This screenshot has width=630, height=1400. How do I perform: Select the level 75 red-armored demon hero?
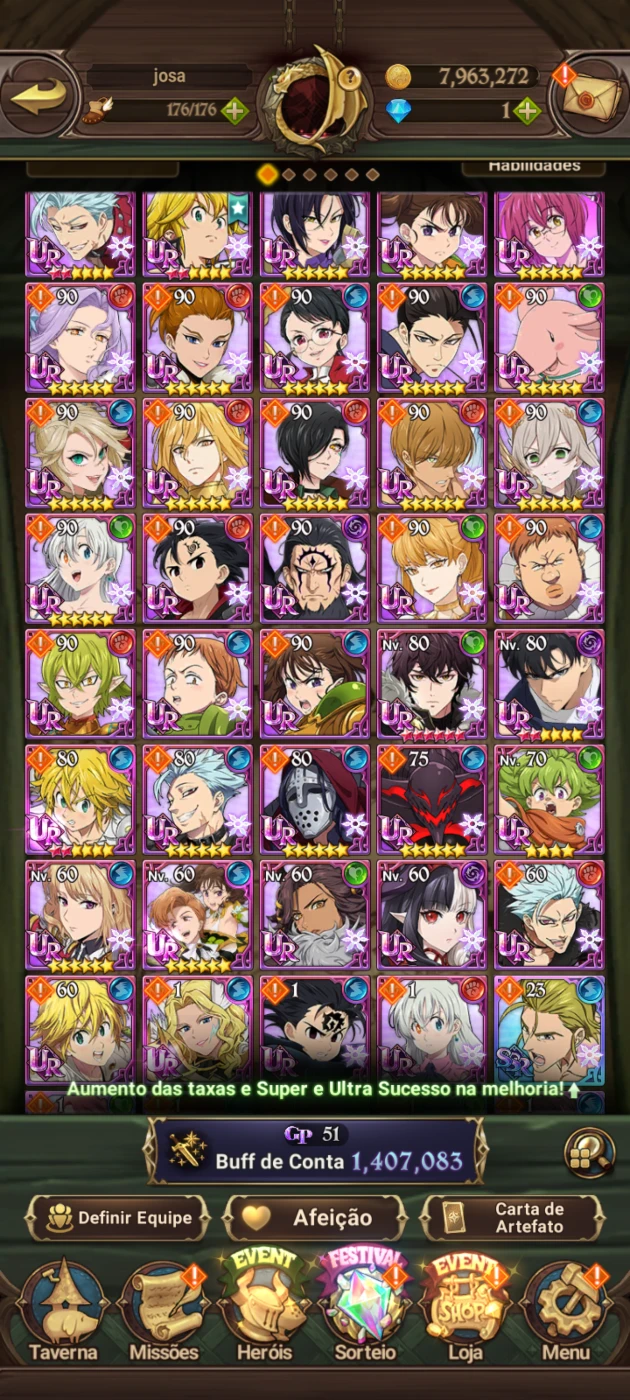(432, 800)
